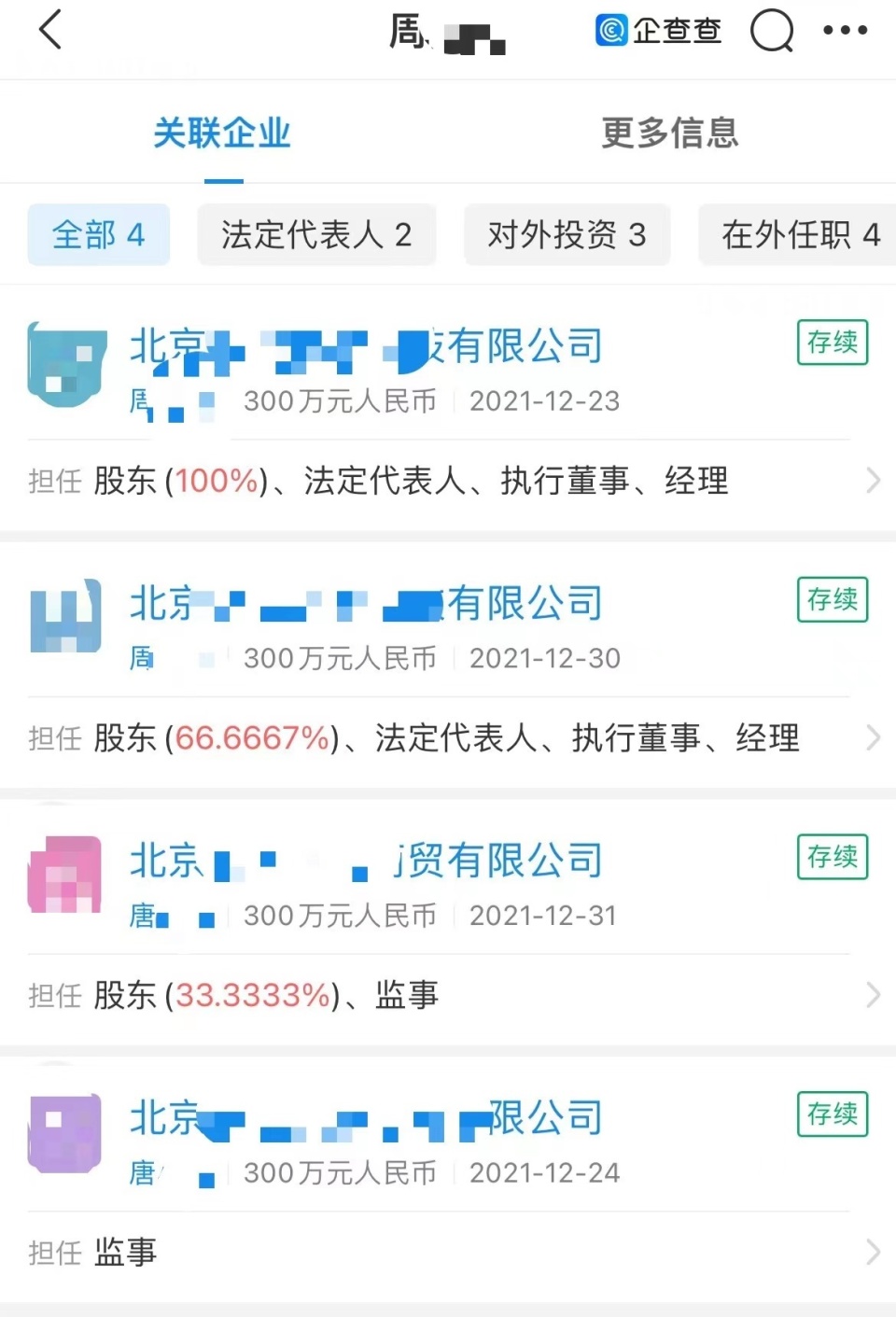Go back using the top-left arrow
The height and width of the screenshot is (1317, 896).
pyautogui.click(x=50, y=30)
